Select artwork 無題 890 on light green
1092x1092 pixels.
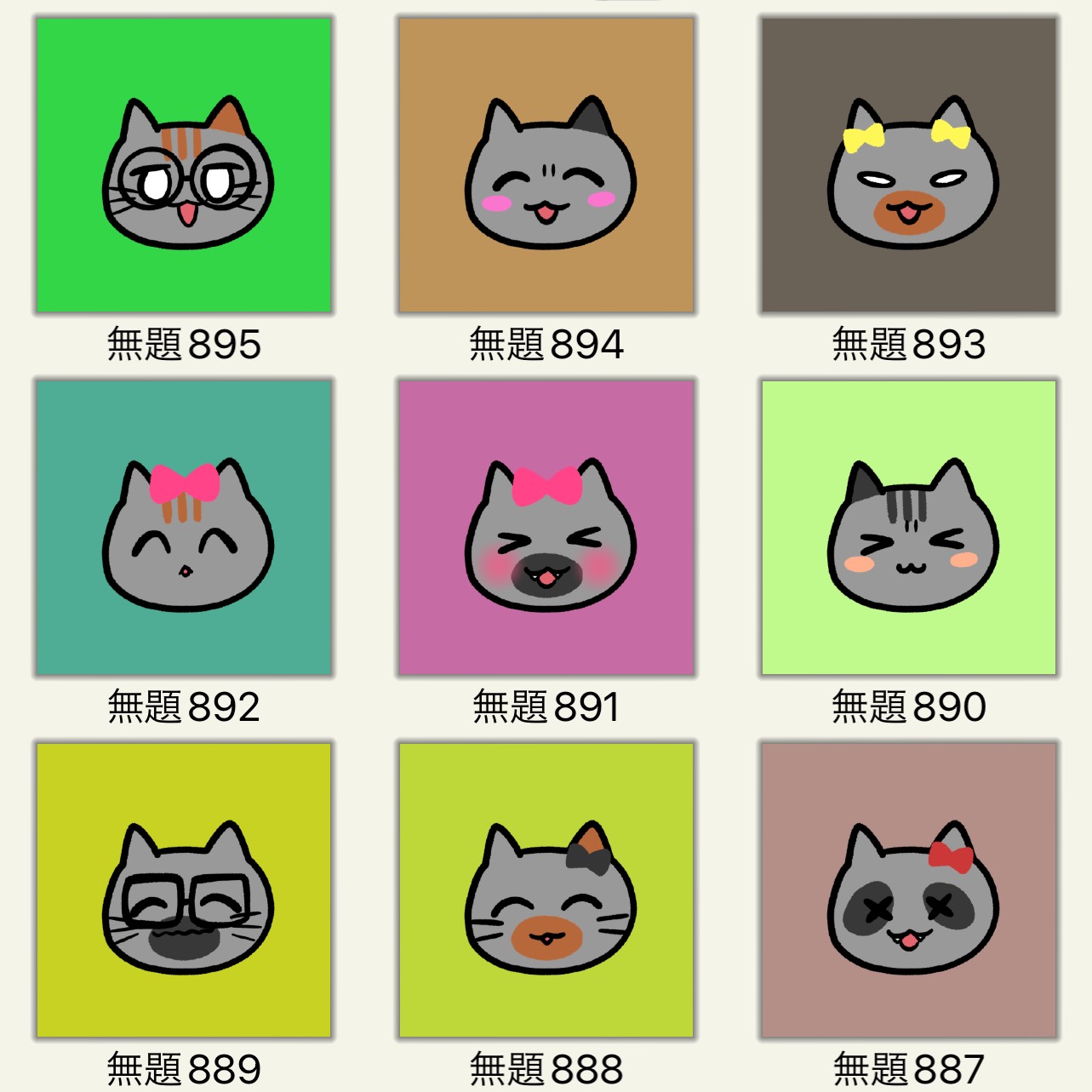point(909,528)
